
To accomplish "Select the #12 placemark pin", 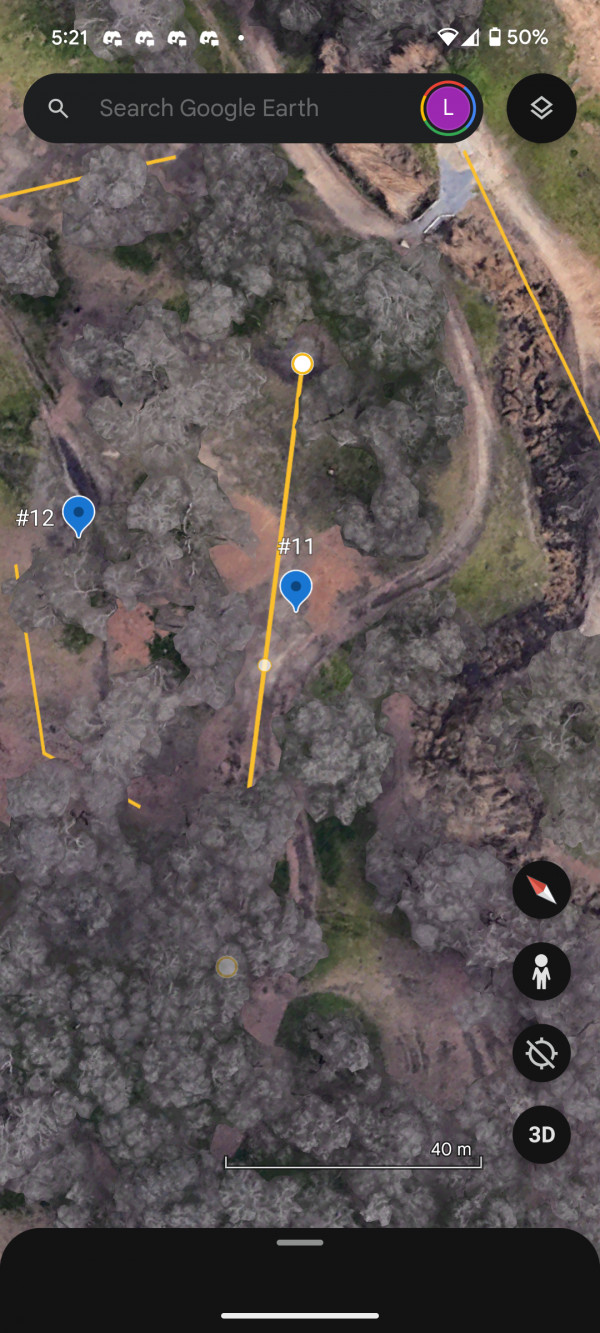I will click(78, 514).
